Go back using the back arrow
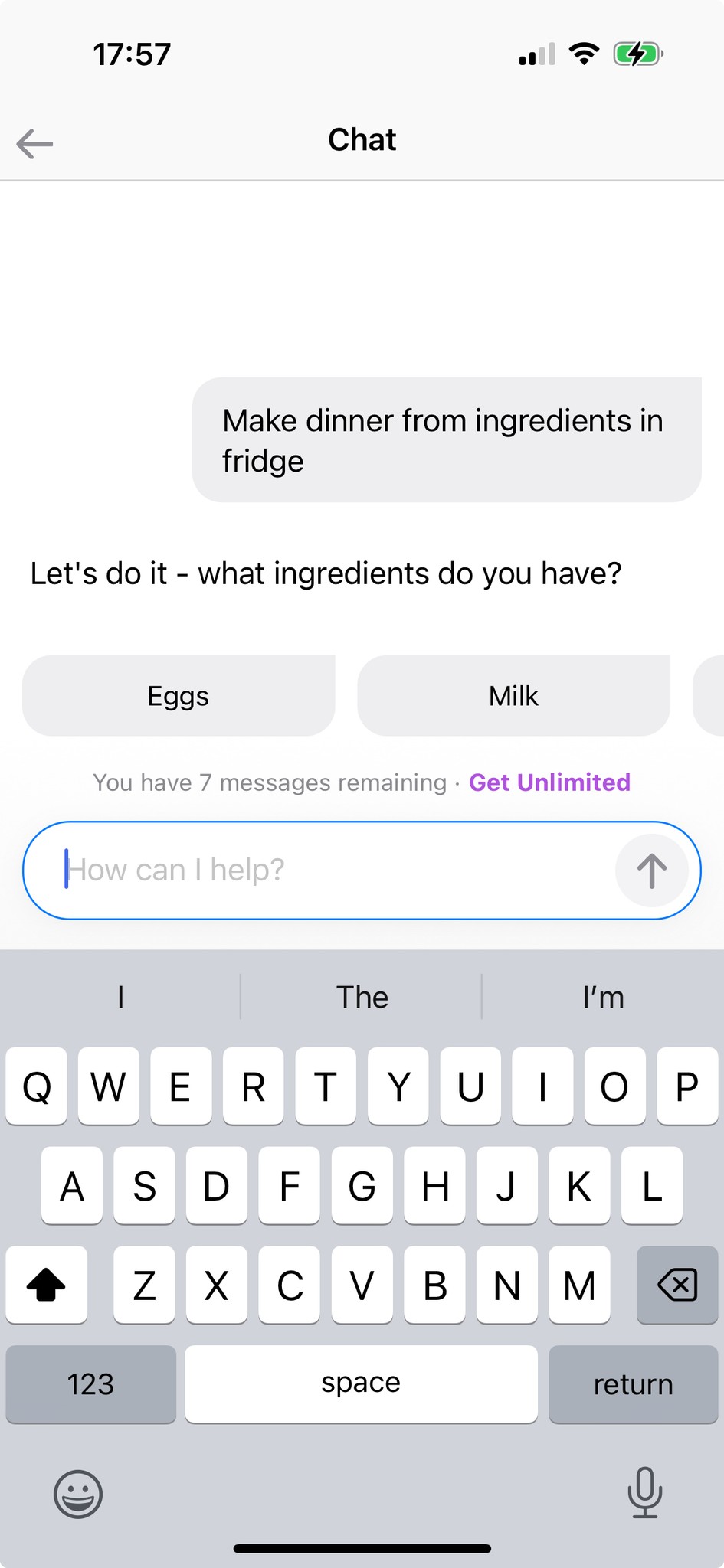Screen dimensions: 724x1568 click(x=34, y=142)
